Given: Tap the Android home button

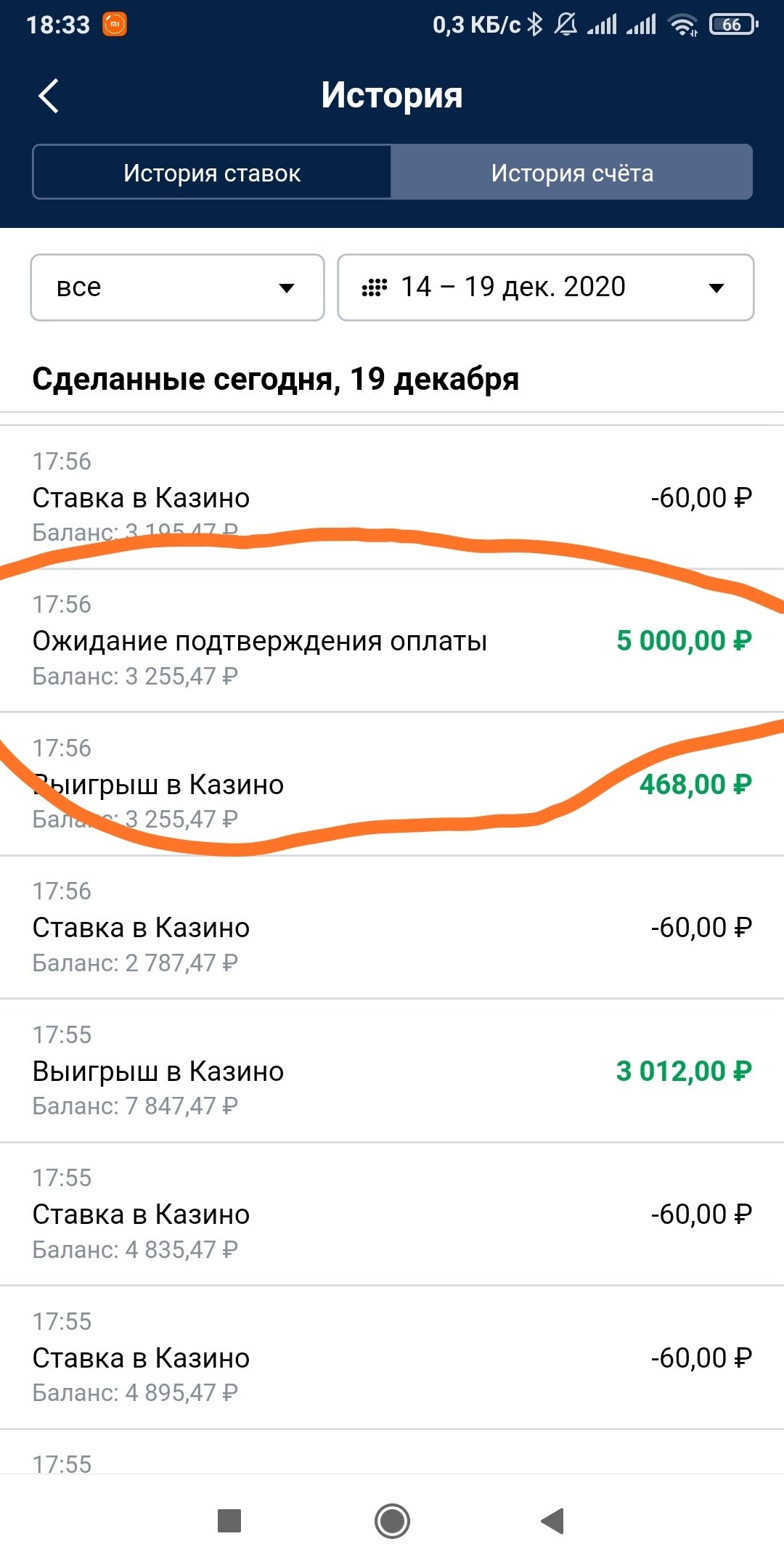Looking at the screenshot, I should 392,1520.
